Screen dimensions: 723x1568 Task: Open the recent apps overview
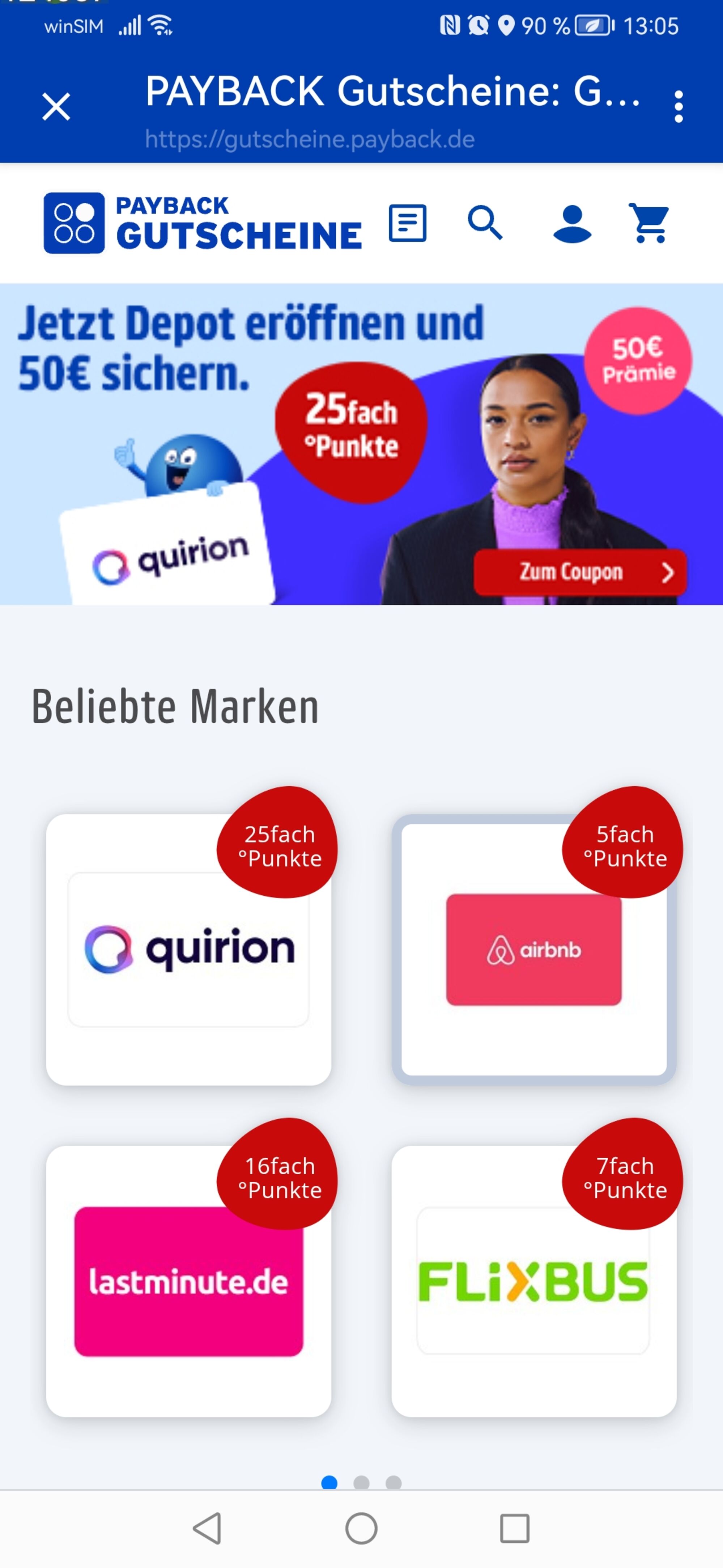(x=515, y=1529)
